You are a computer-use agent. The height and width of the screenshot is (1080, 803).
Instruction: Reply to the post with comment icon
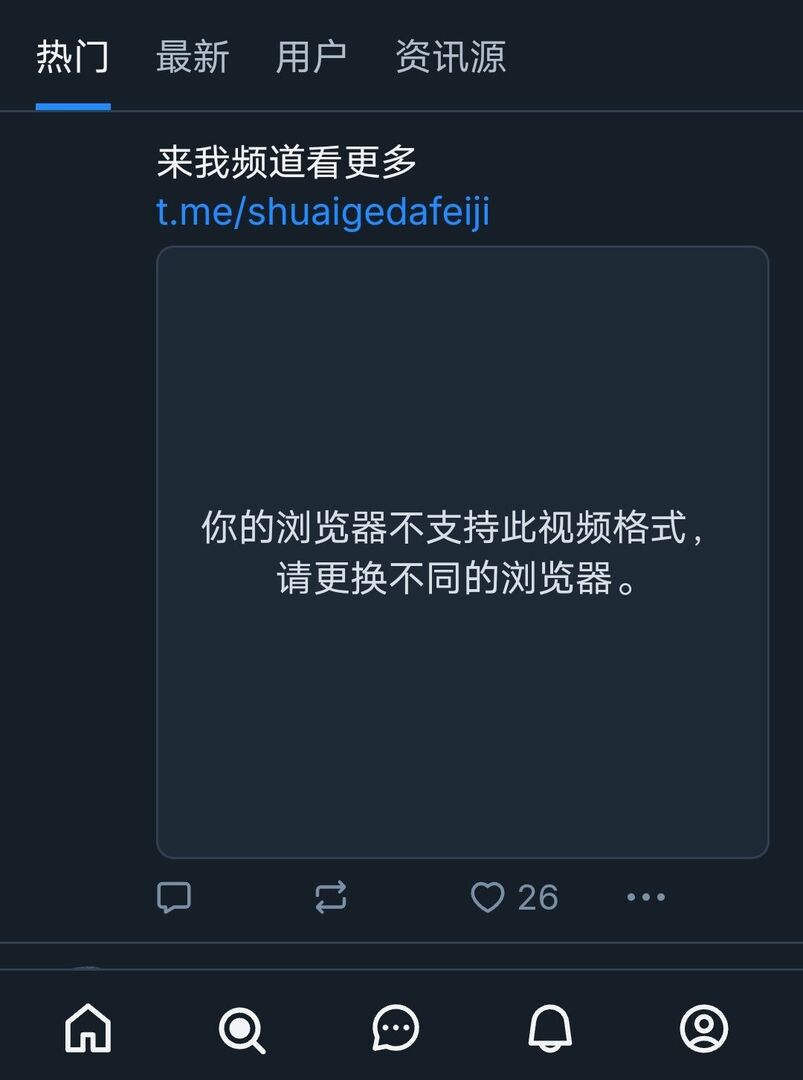[174, 897]
